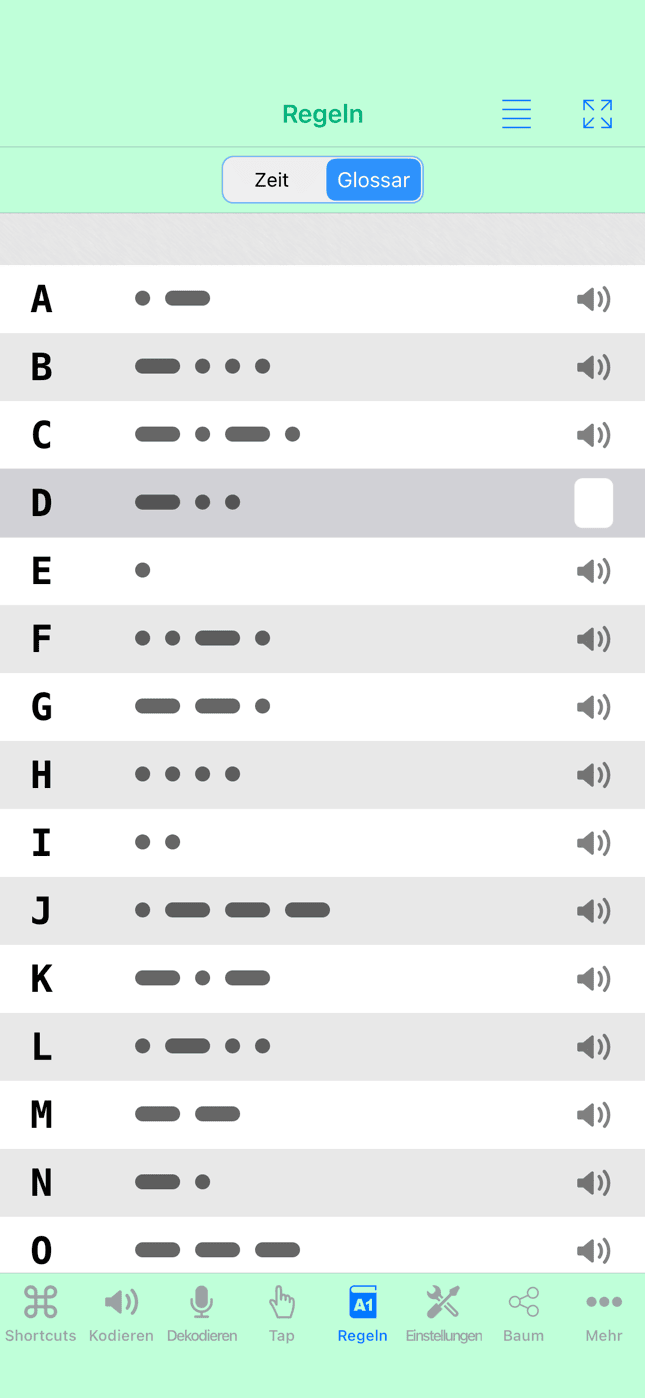
Task: Select the Glossar segment
Action: click(x=373, y=180)
